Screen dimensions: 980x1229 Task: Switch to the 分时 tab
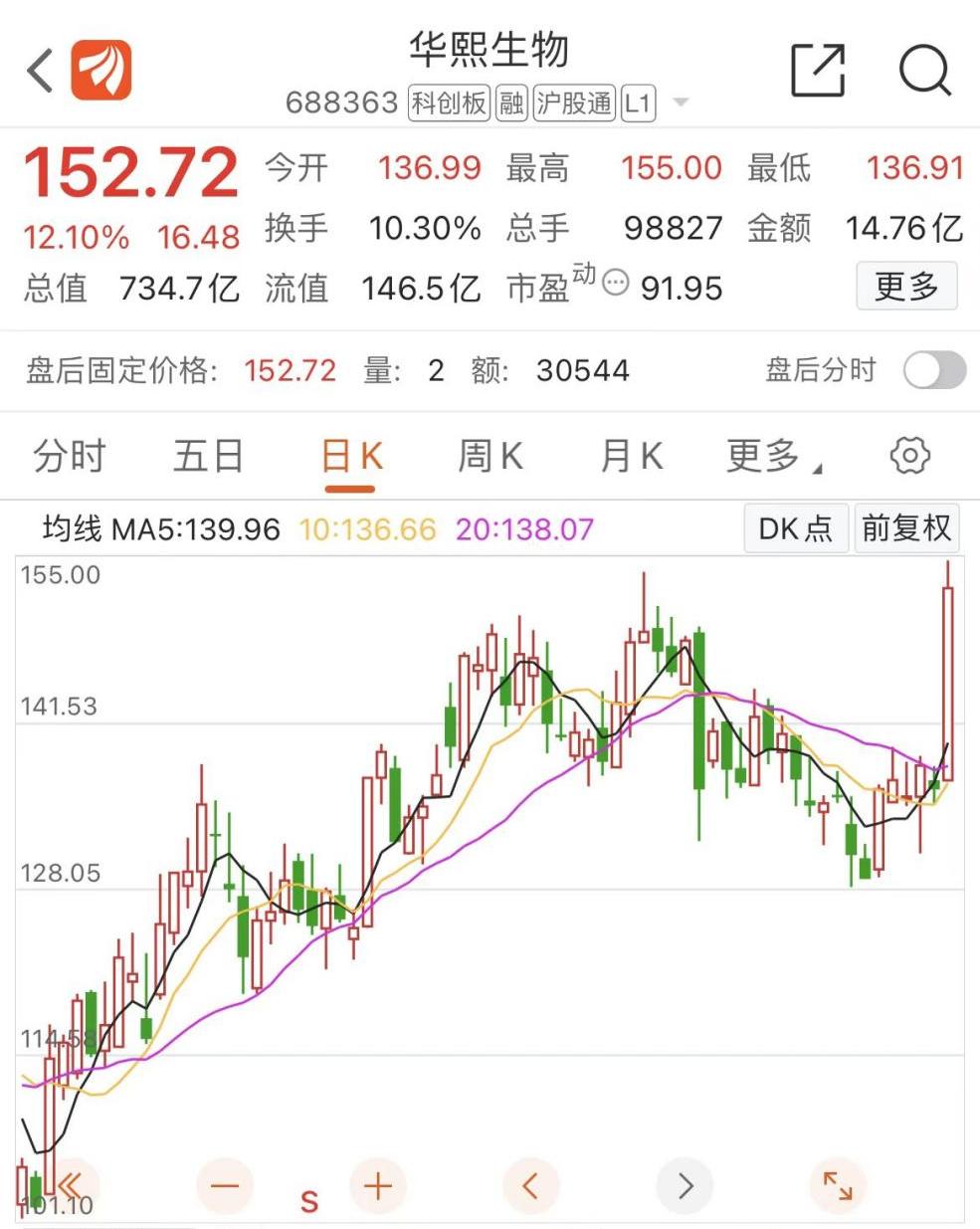click(70, 457)
